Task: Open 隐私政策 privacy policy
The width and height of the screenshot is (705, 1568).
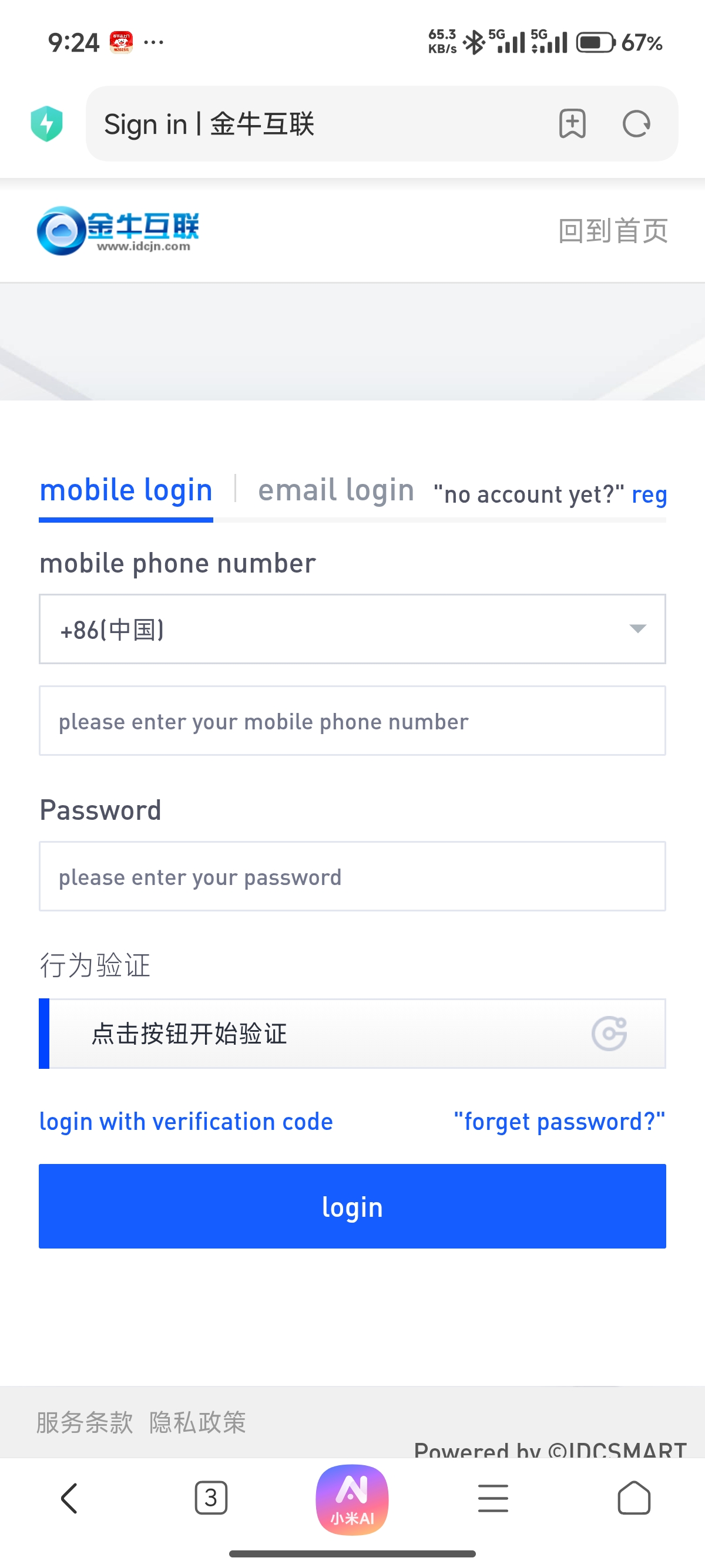Action: click(x=197, y=1422)
